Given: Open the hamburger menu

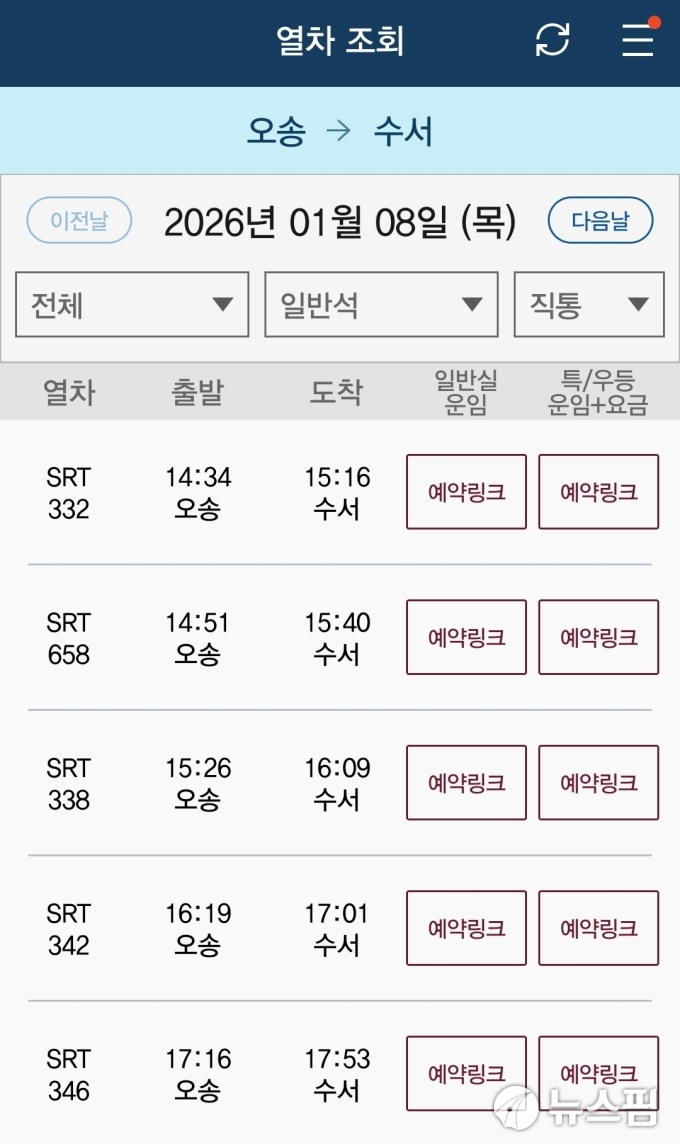Looking at the screenshot, I should [637, 40].
